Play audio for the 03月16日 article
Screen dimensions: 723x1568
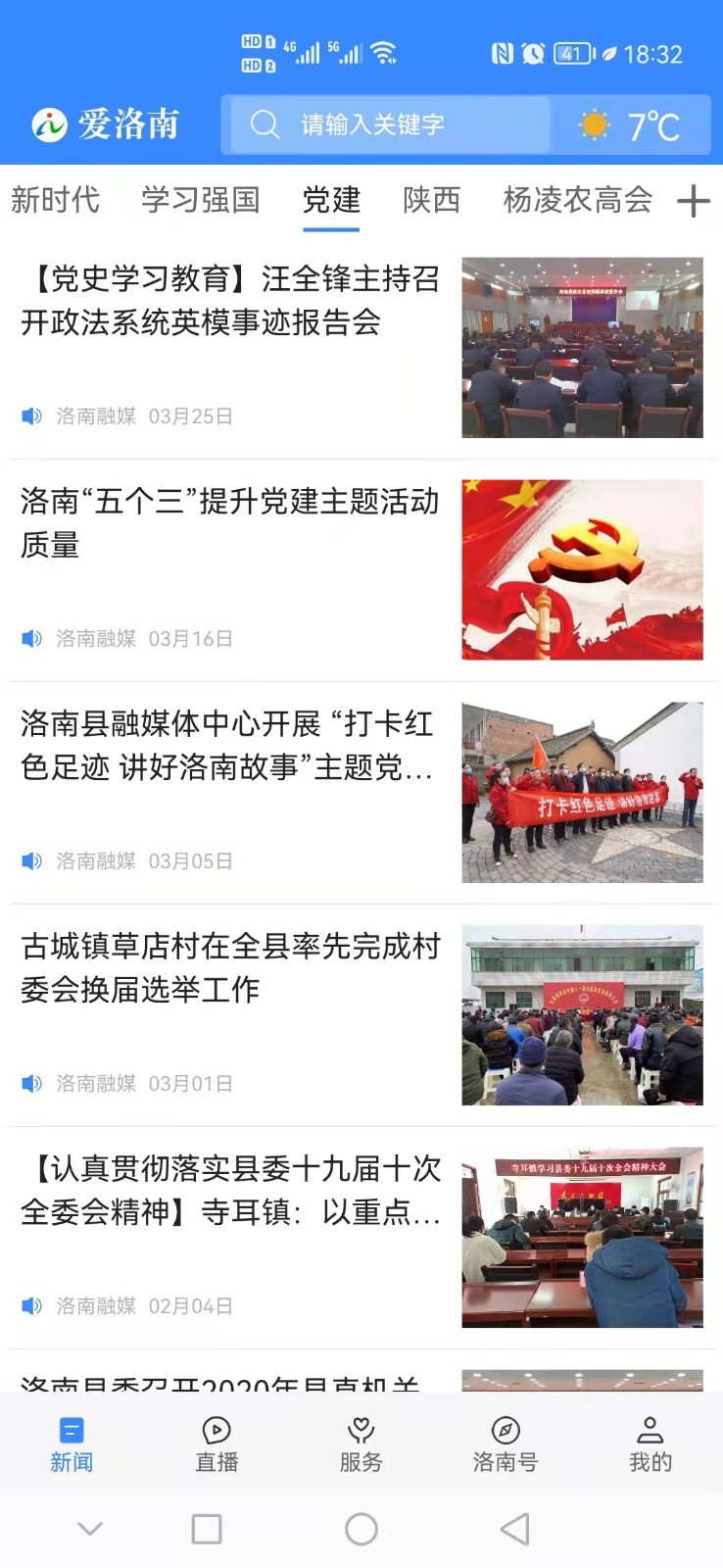32,639
